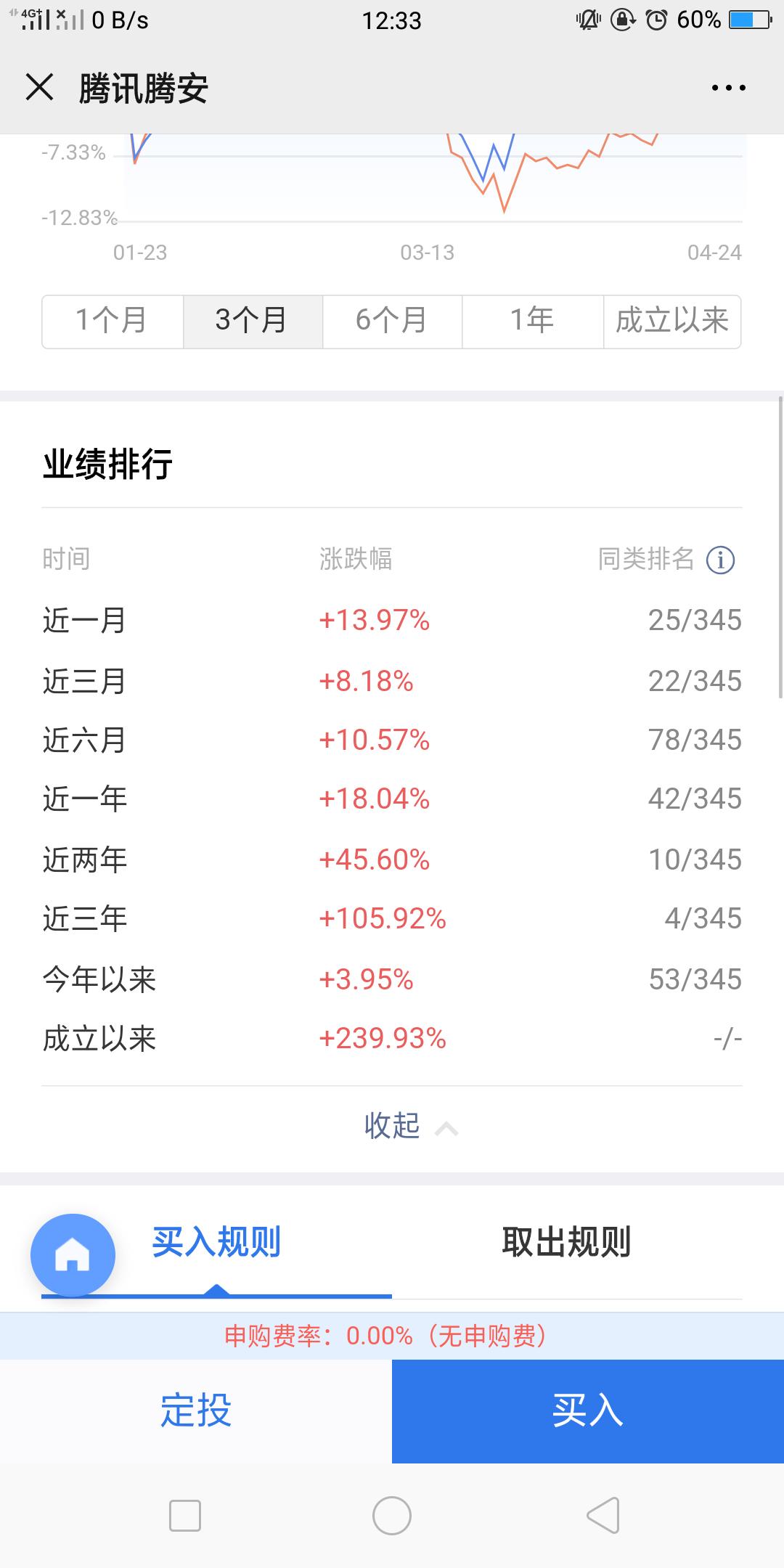The height and width of the screenshot is (1568, 784).
Task: Collapse the performance list via 收起
Action: [390, 1127]
